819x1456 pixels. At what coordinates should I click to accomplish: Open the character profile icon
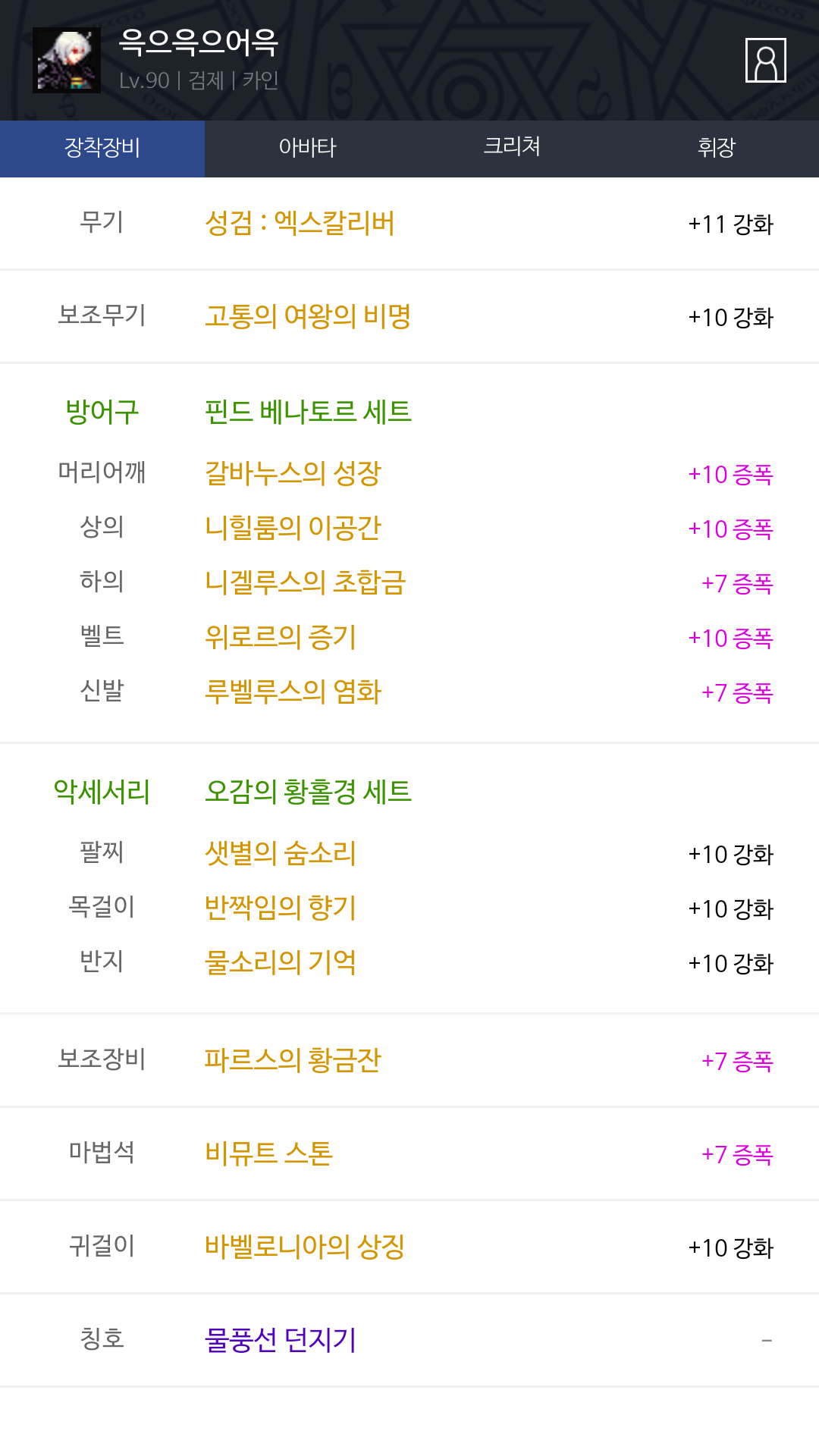766,60
